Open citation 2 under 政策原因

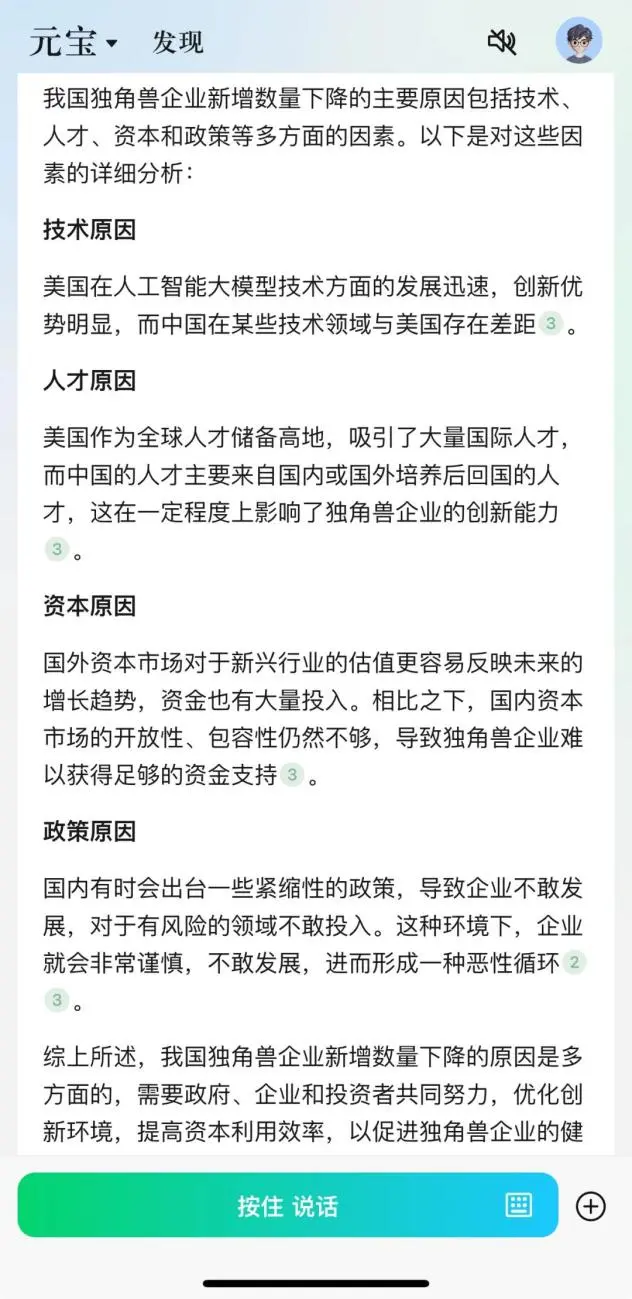(573, 963)
